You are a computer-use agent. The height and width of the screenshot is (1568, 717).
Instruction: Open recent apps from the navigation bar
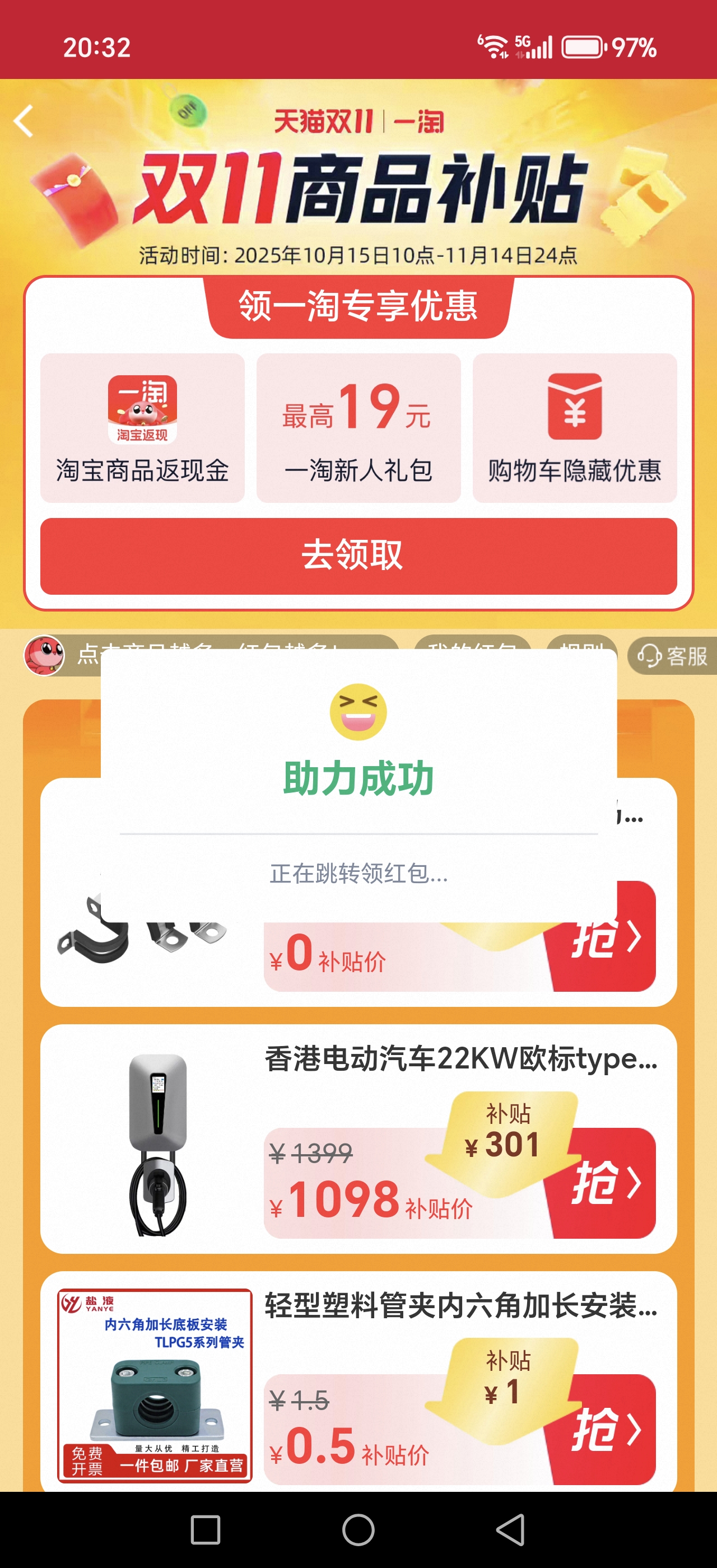coord(205,1529)
